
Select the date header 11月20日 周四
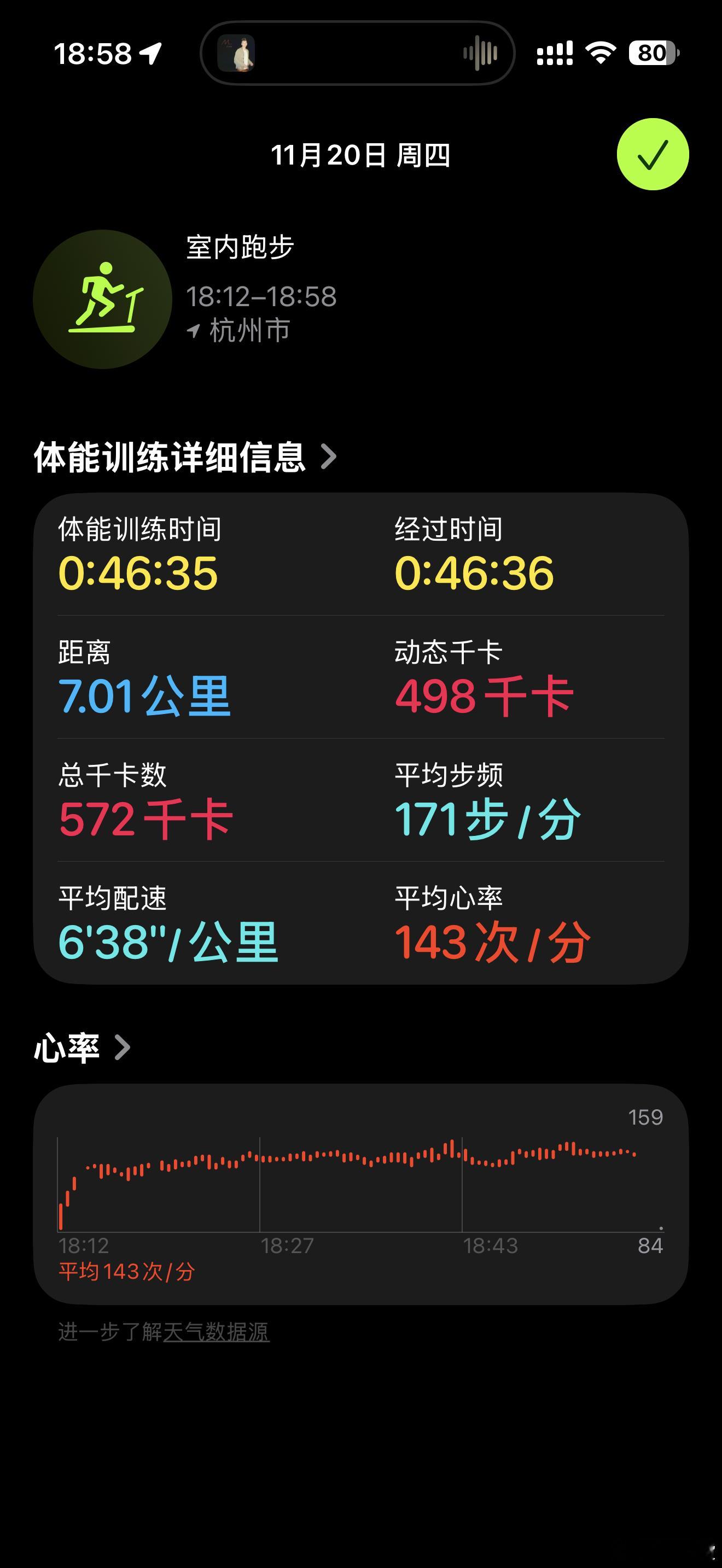[x=360, y=156]
